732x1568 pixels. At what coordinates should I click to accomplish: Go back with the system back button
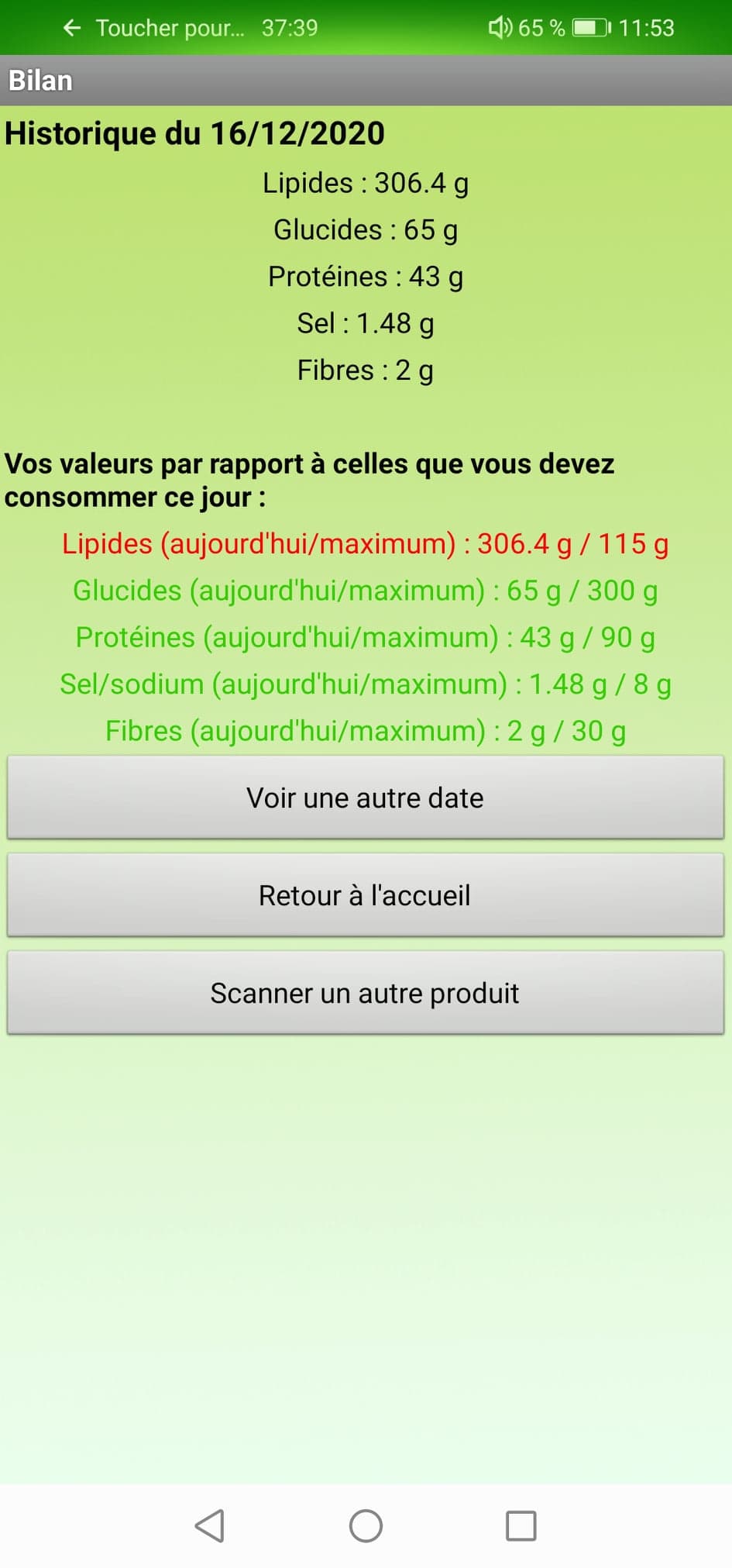point(209,1525)
